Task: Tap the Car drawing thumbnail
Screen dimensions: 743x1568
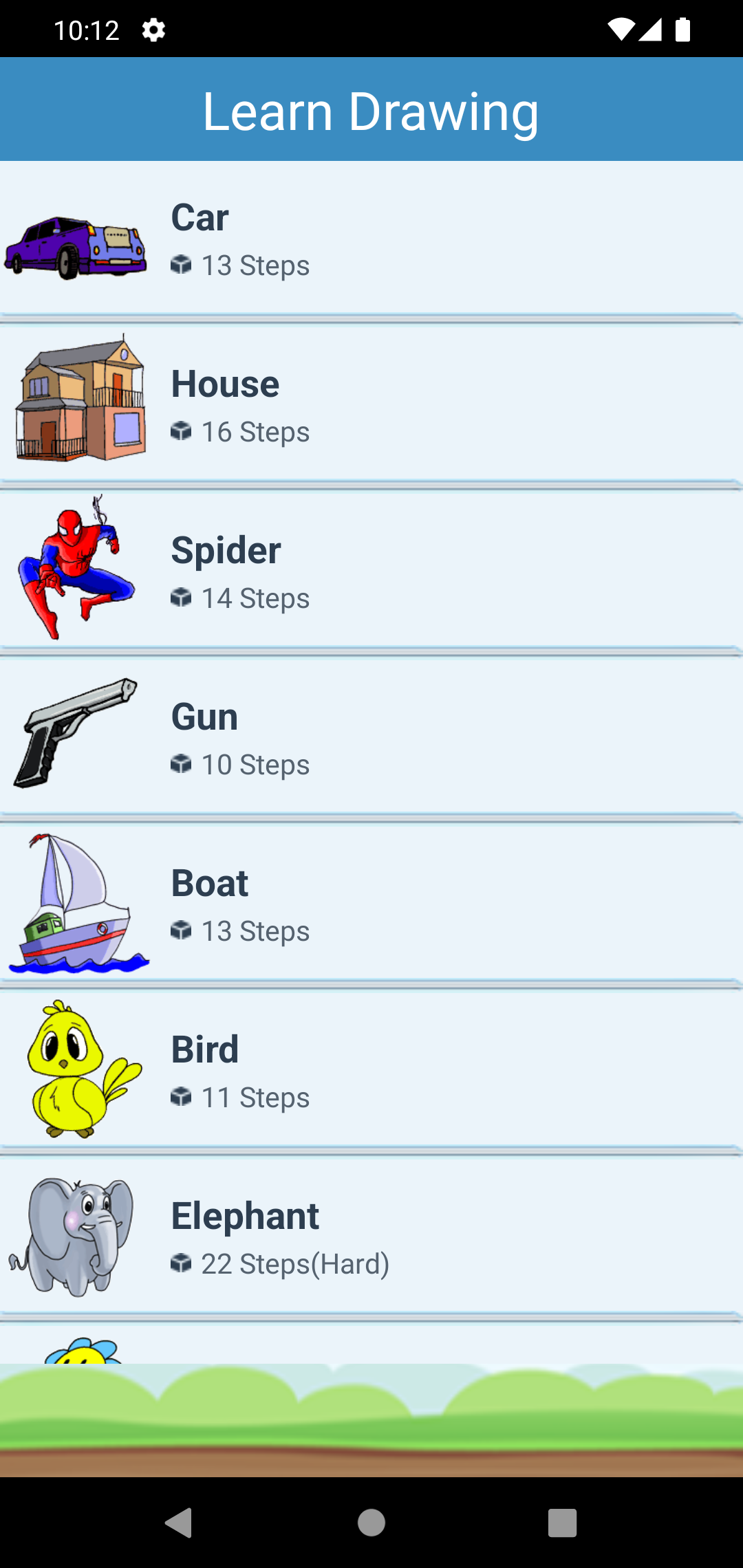Action: click(76, 248)
